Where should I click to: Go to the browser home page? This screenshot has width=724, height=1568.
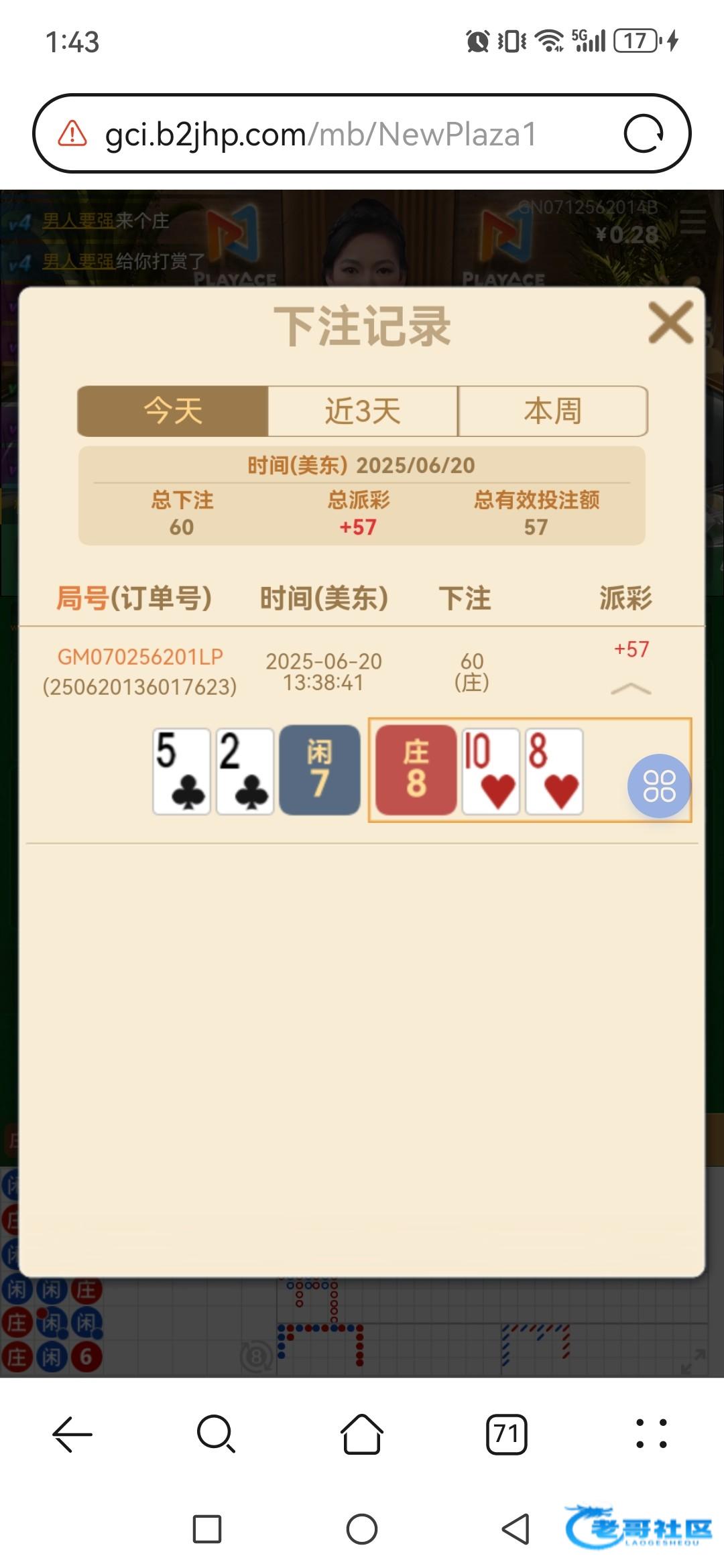pos(362,1433)
